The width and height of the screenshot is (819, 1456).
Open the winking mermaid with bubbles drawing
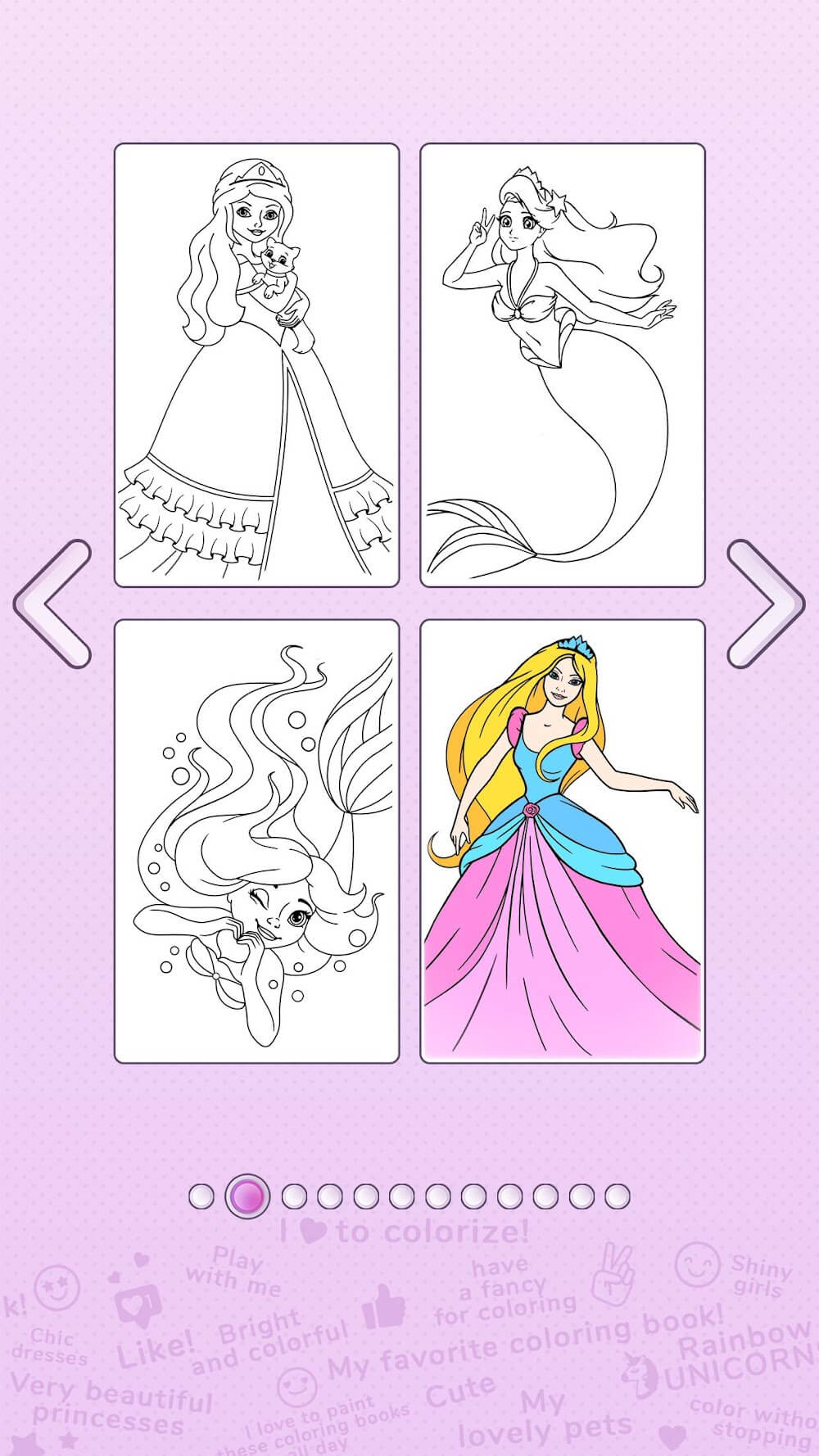(x=256, y=841)
